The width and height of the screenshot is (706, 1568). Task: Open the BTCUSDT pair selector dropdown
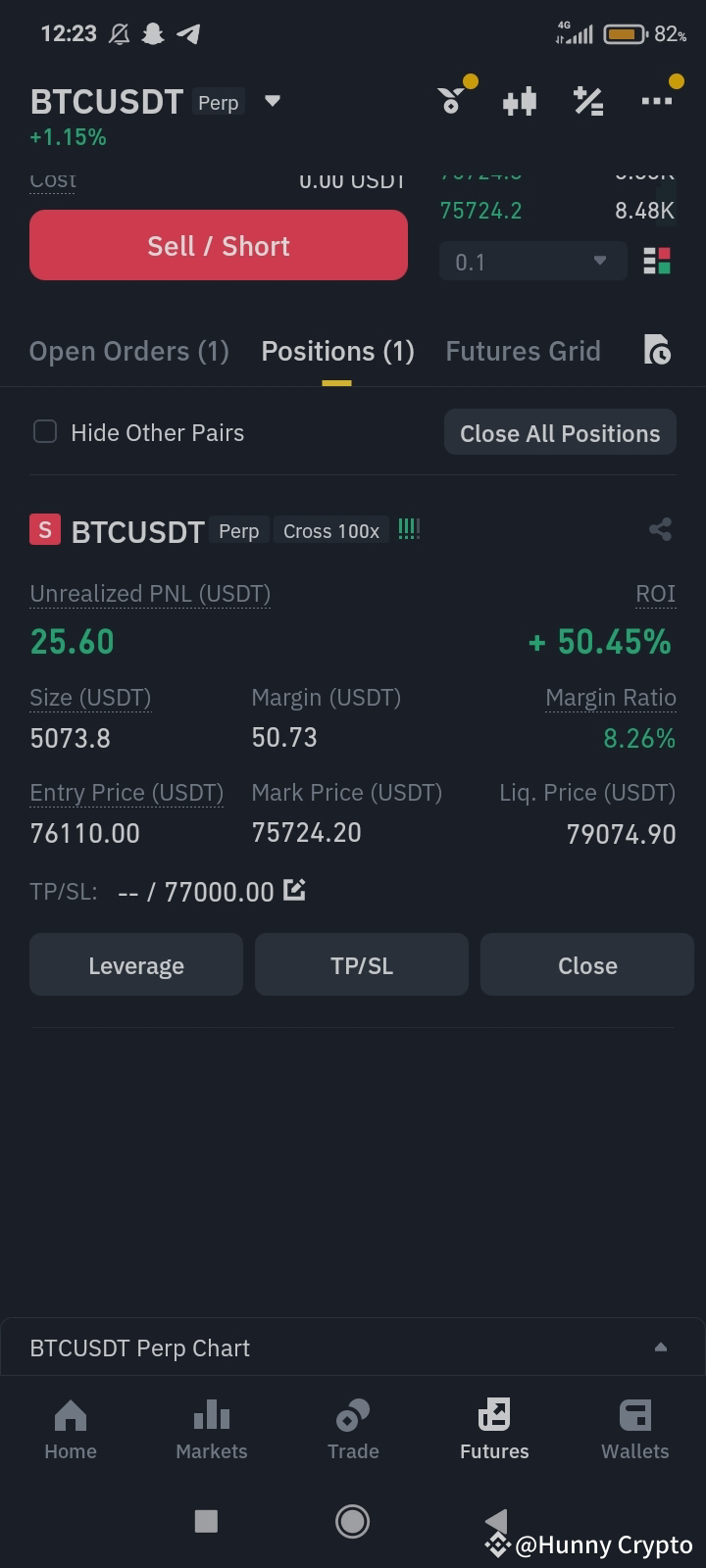coord(272,101)
